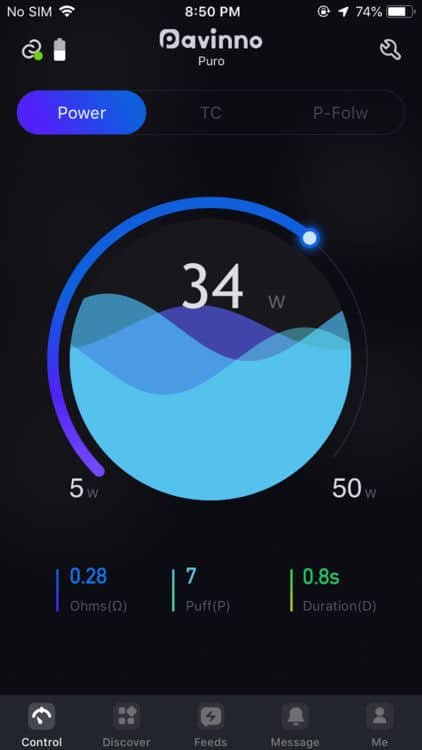Switch to the P-Folw mode
The width and height of the screenshot is (422, 750).
(x=340, y=113)
